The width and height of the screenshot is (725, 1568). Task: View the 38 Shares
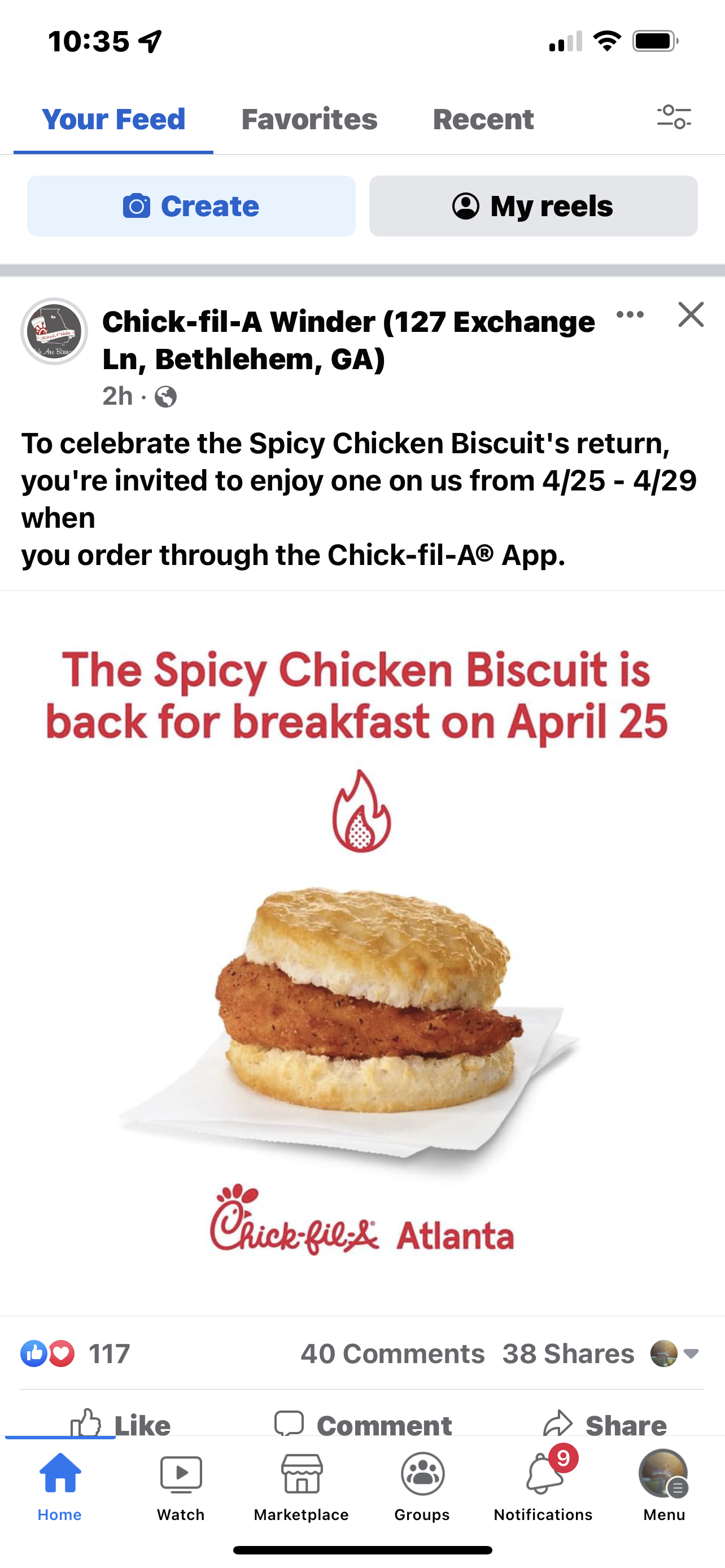[x=568, y=1354]
